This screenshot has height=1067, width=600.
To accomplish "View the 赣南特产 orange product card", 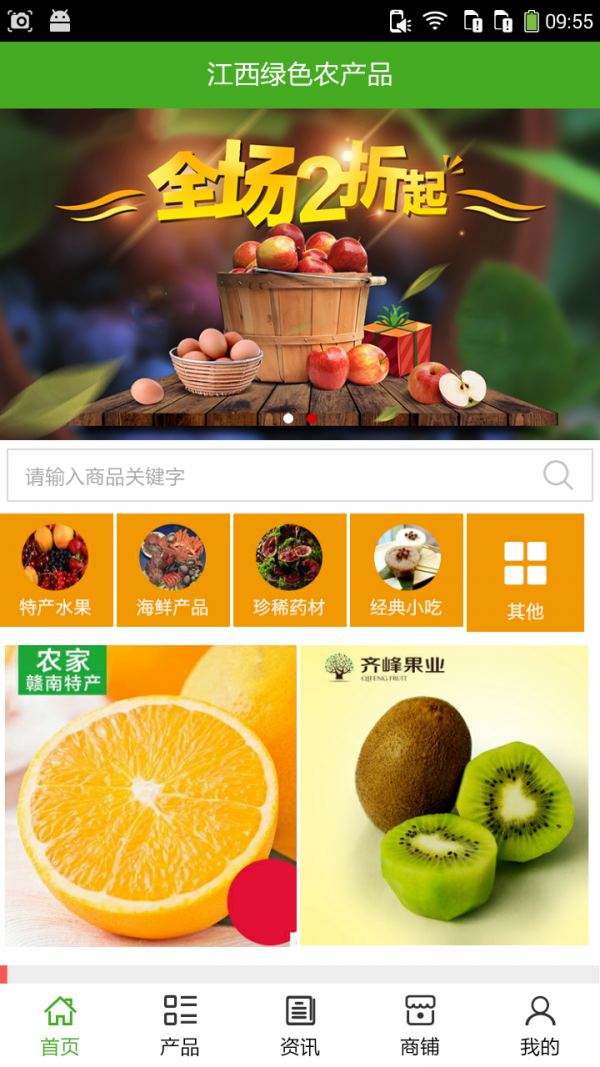I will coord(151,795).
